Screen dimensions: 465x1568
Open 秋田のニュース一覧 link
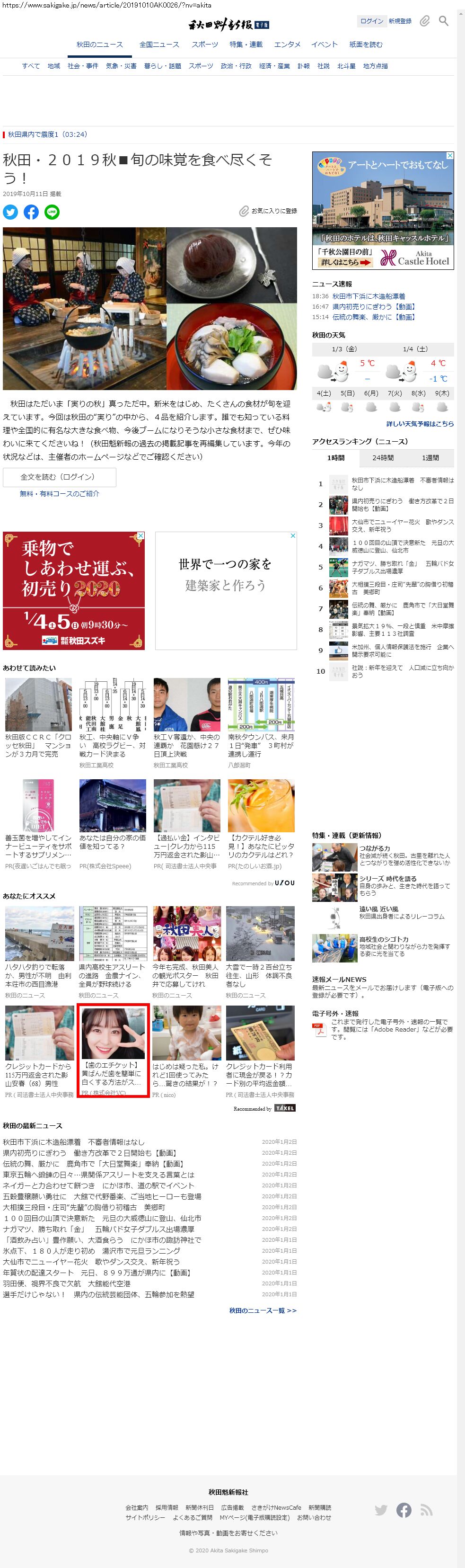(263, 1310)
